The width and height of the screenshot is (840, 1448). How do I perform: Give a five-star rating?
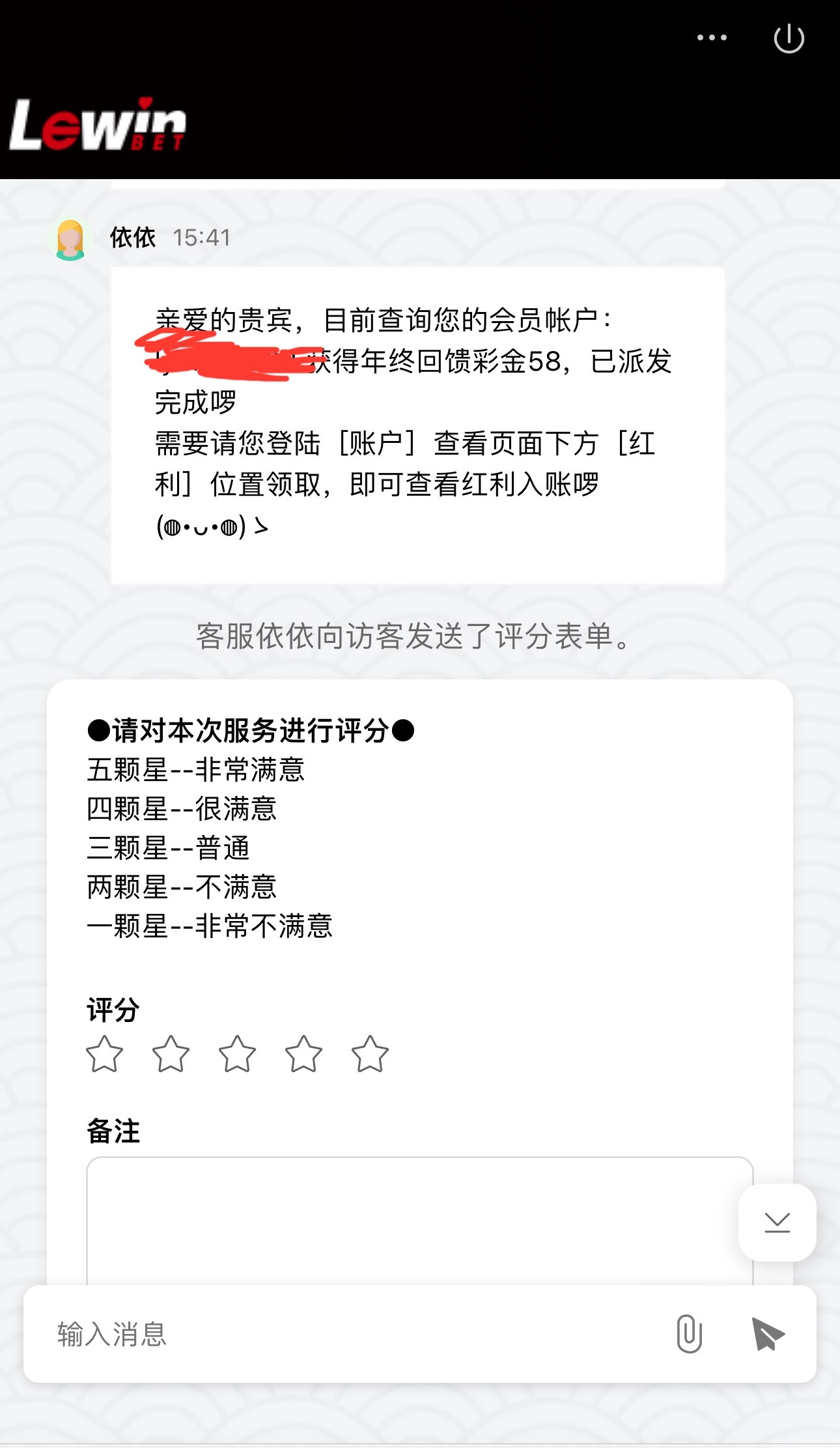pos(370,1054)
